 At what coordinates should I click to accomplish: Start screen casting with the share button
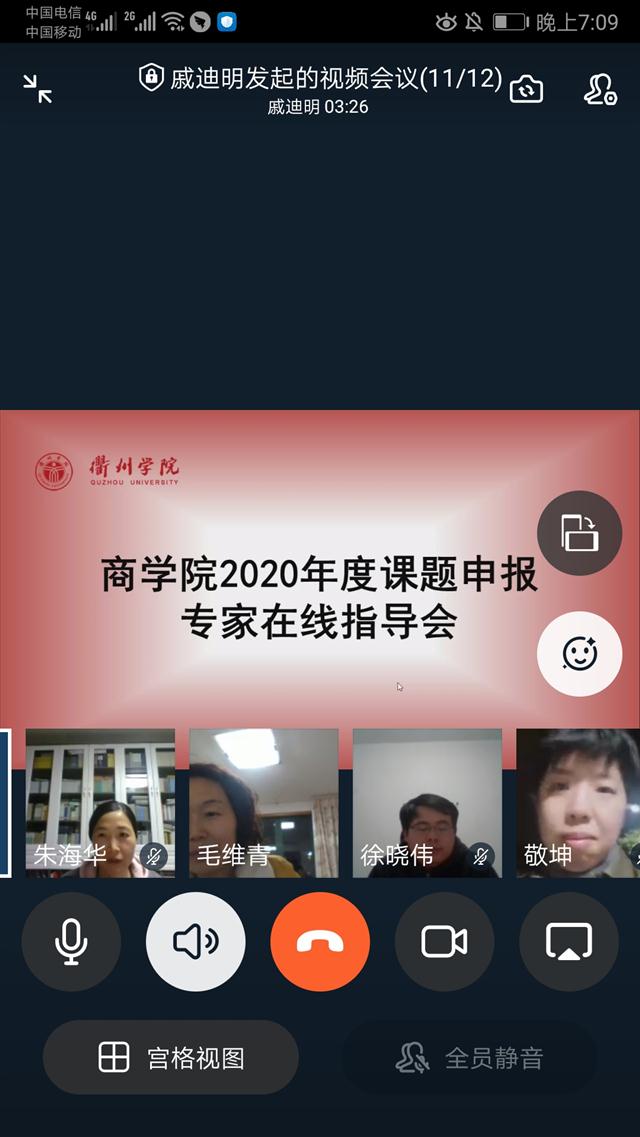click(x=568, y=942)
